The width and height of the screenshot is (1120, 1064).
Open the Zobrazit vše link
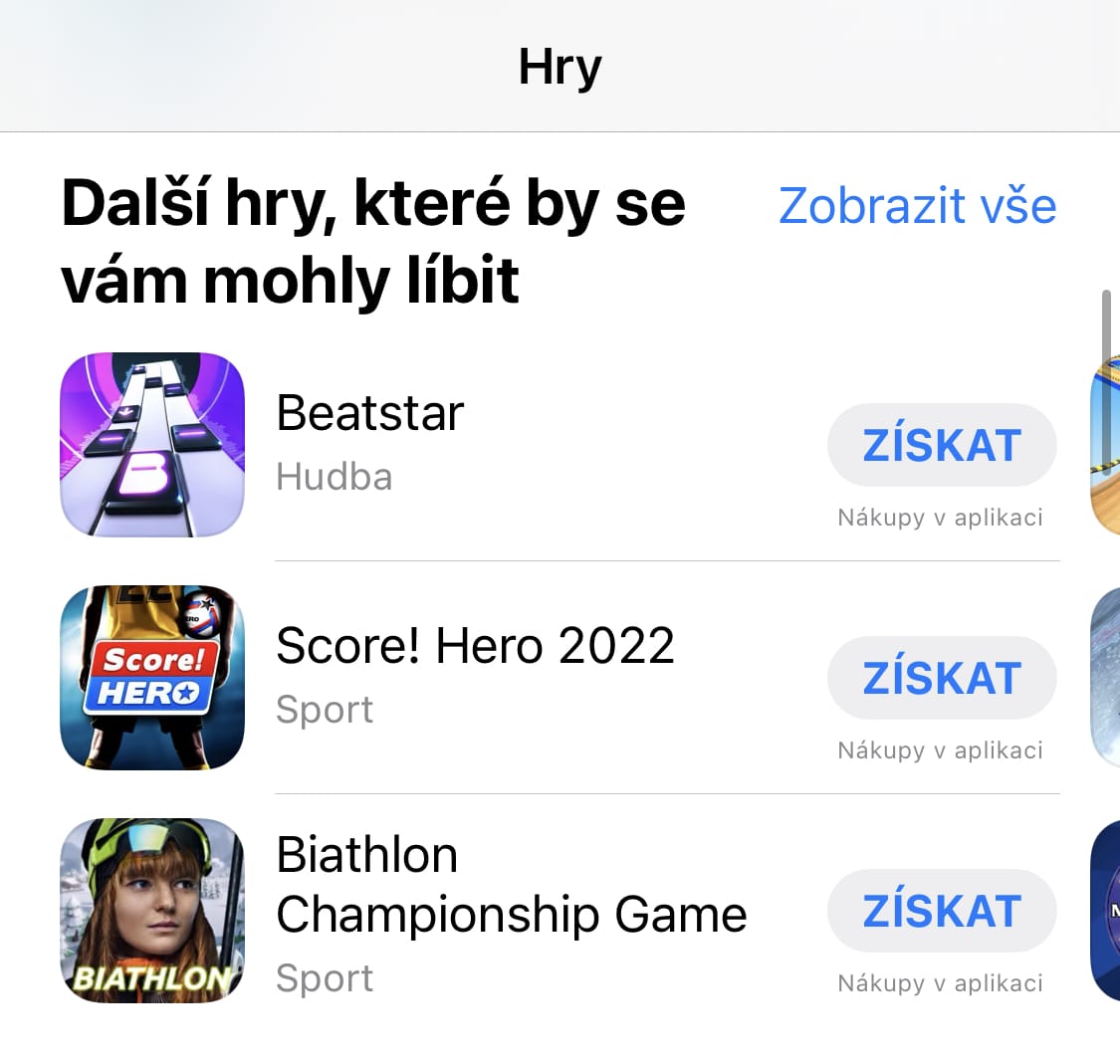point(917,206)
